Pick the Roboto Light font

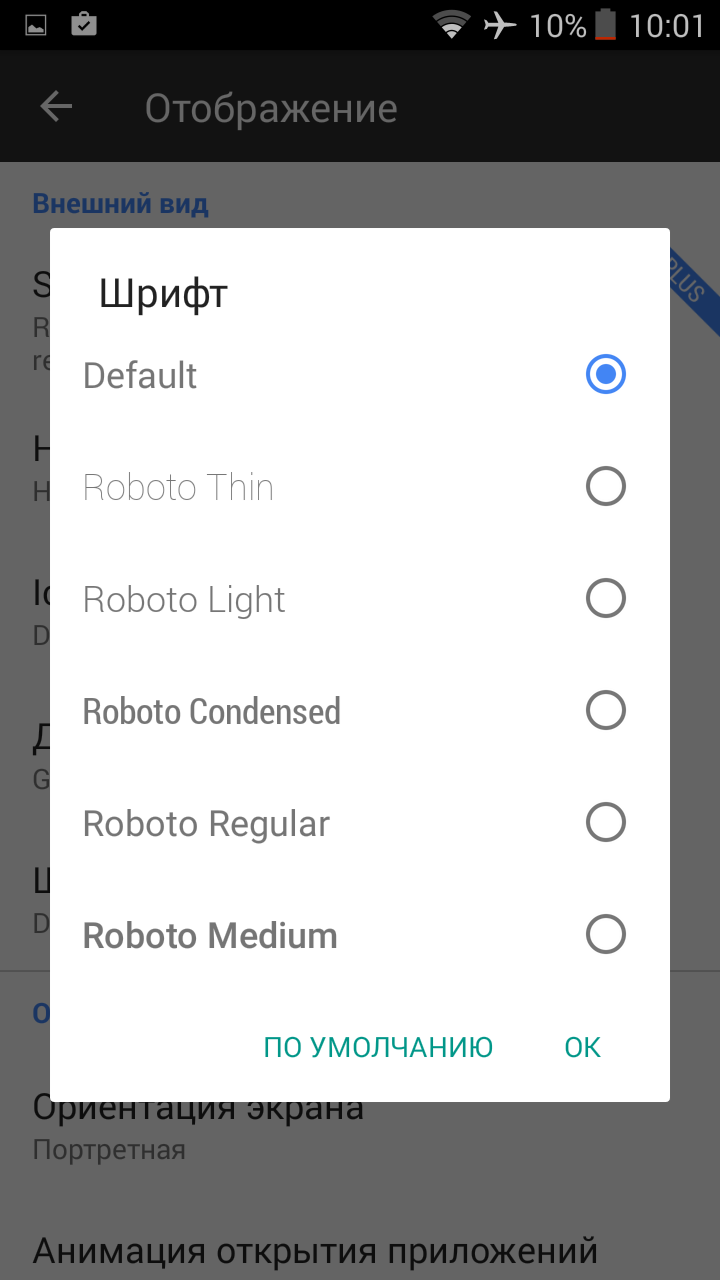click(x=360, y=599)
